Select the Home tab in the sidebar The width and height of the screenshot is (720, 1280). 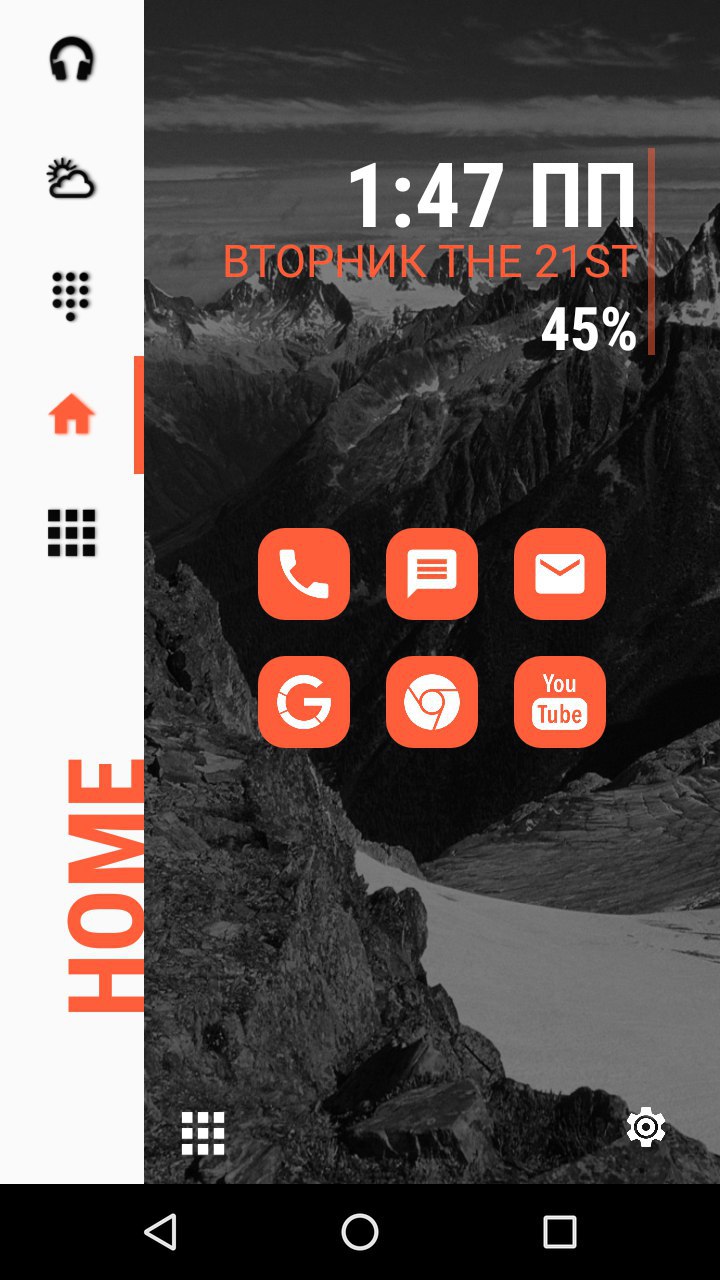tap(71, 414)
